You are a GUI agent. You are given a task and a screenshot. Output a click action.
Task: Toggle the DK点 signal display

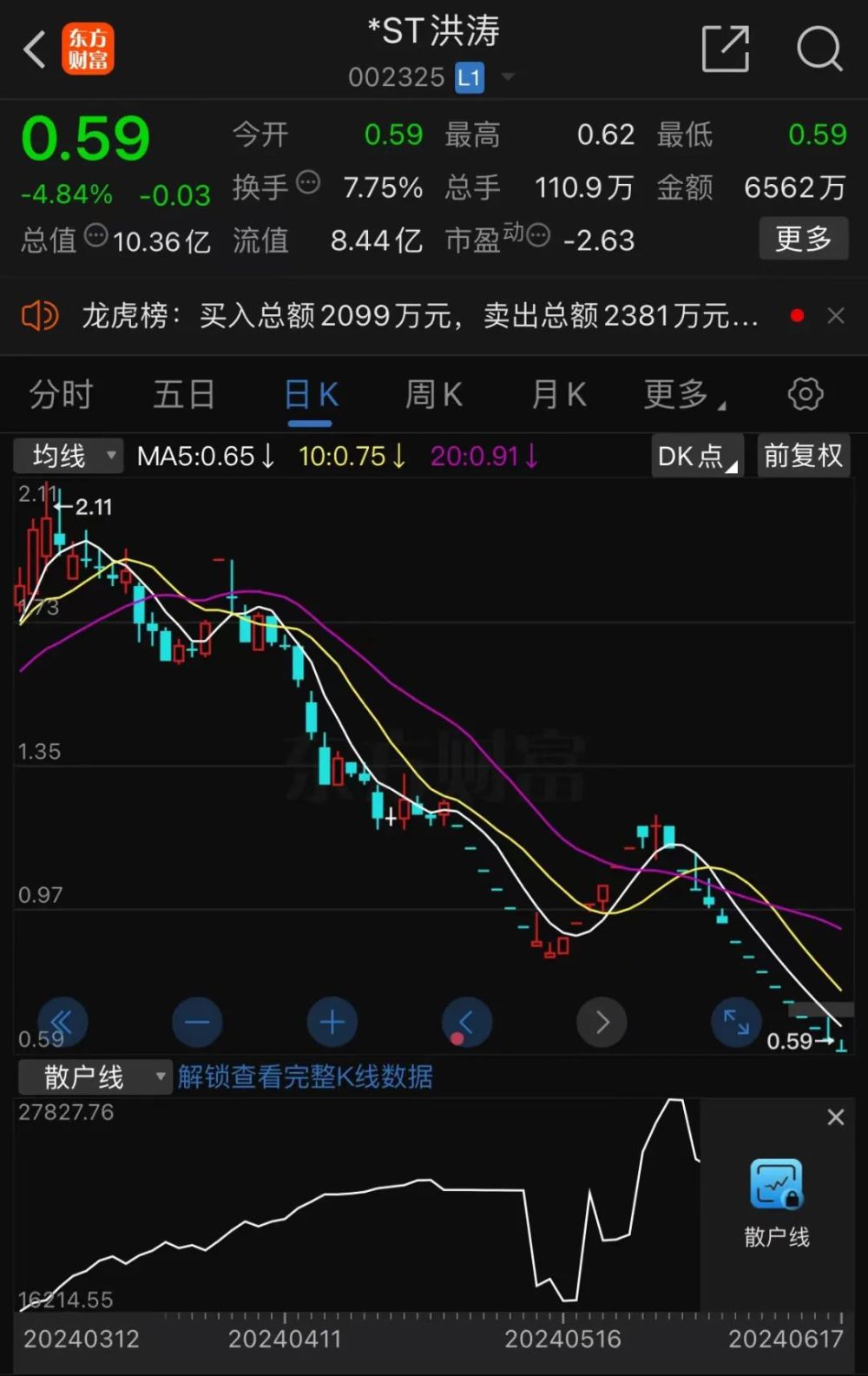(695, 455)
